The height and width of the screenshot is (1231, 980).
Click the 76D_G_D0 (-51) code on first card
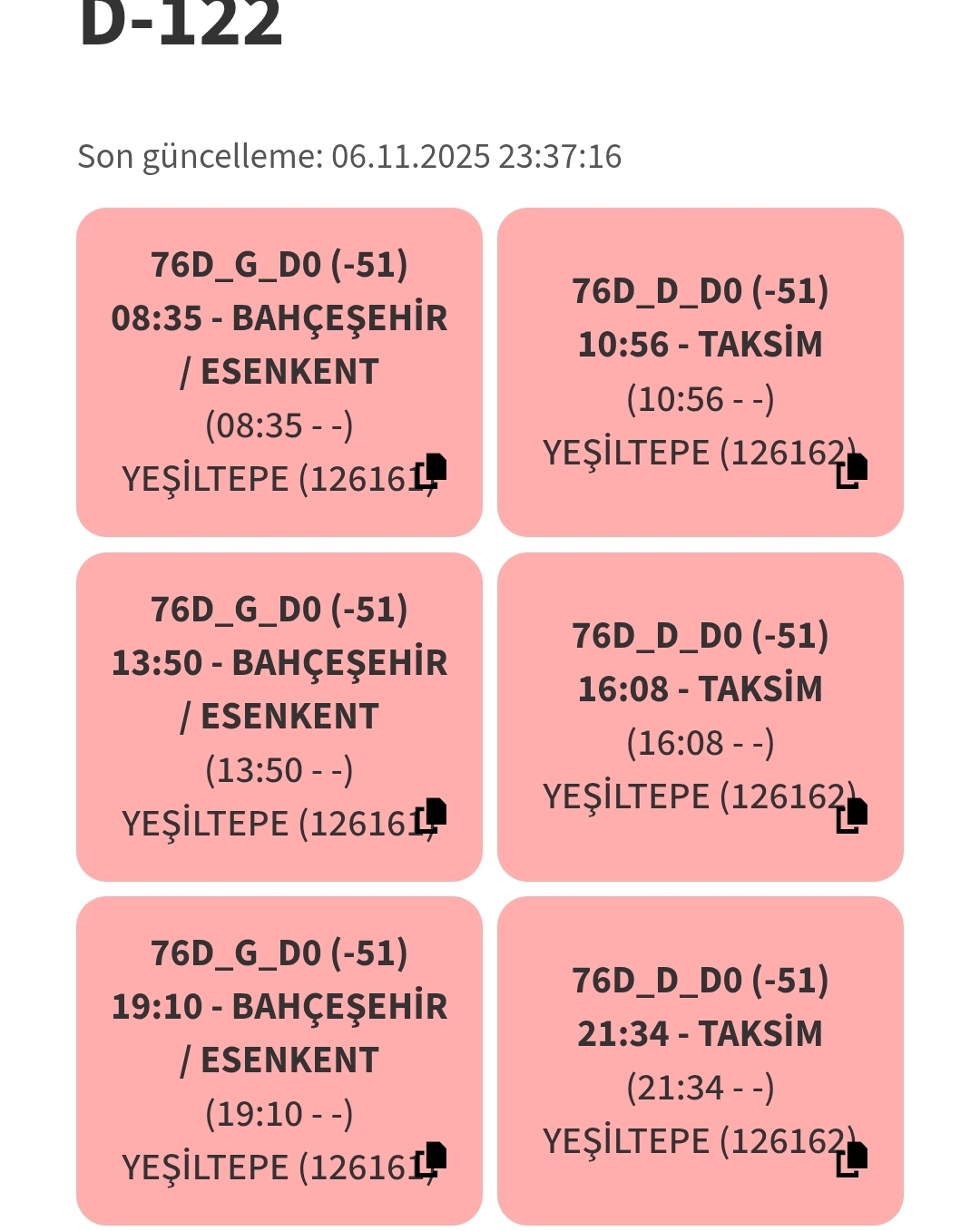tap(279, 265)
